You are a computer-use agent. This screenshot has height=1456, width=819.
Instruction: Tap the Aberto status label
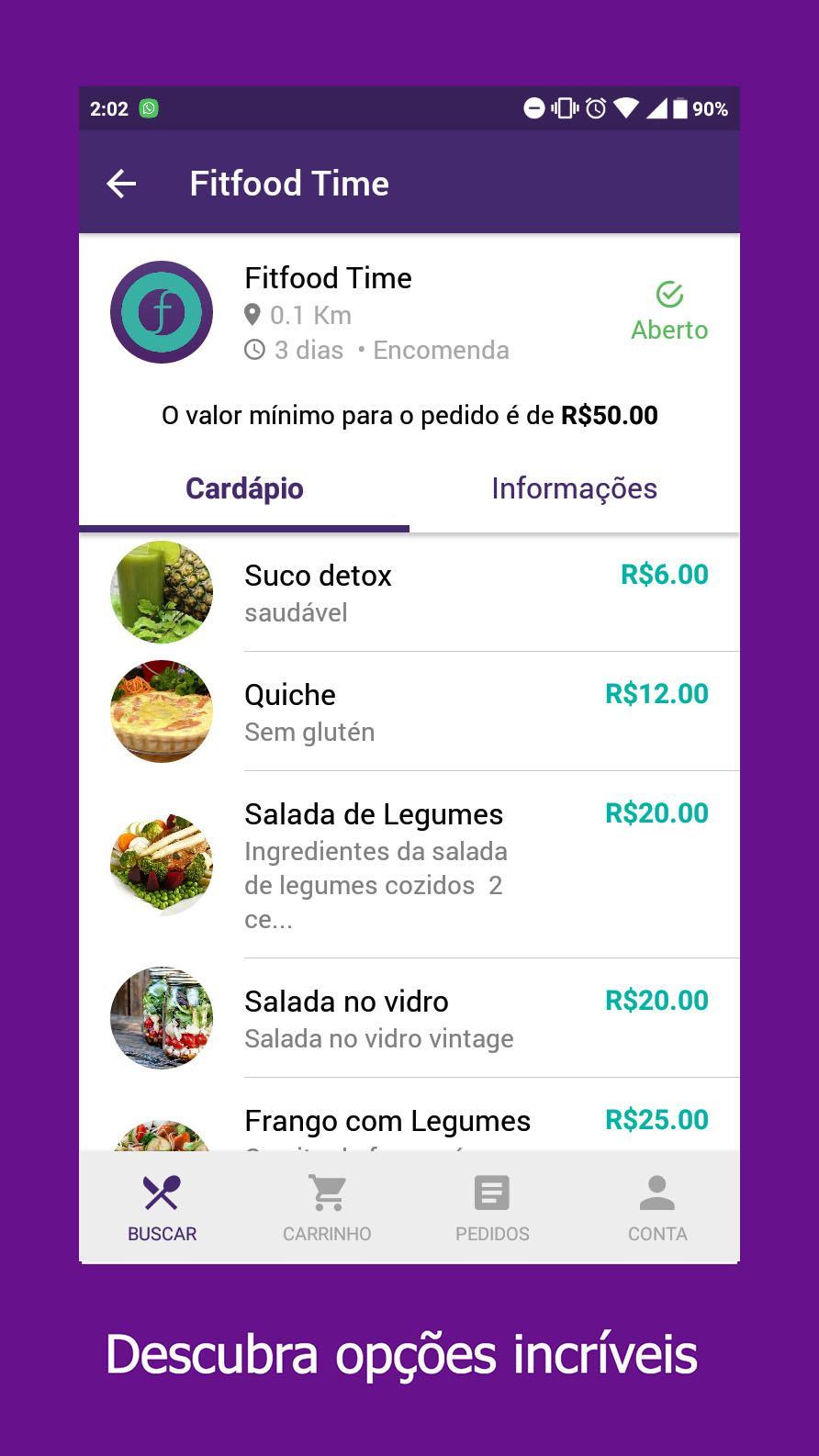(x=669, y=330)
